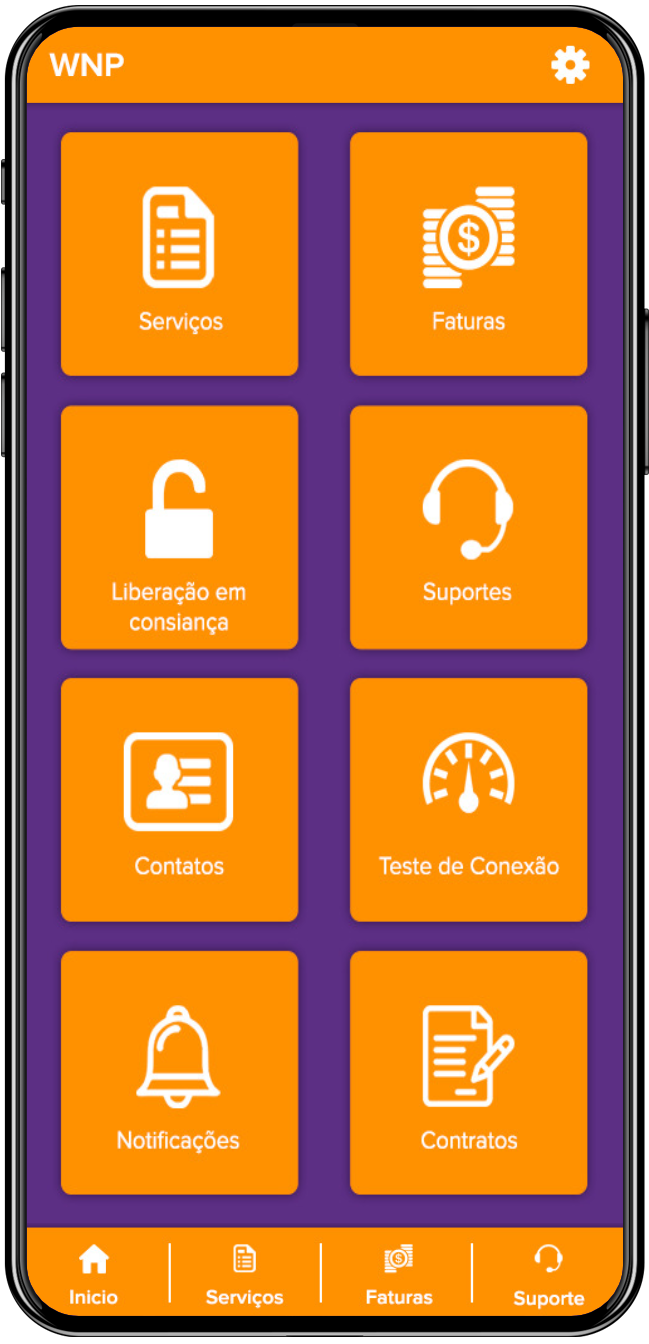Open the Notificações bell tile
Screen dimensions: 649x1344
point(180,1073)
